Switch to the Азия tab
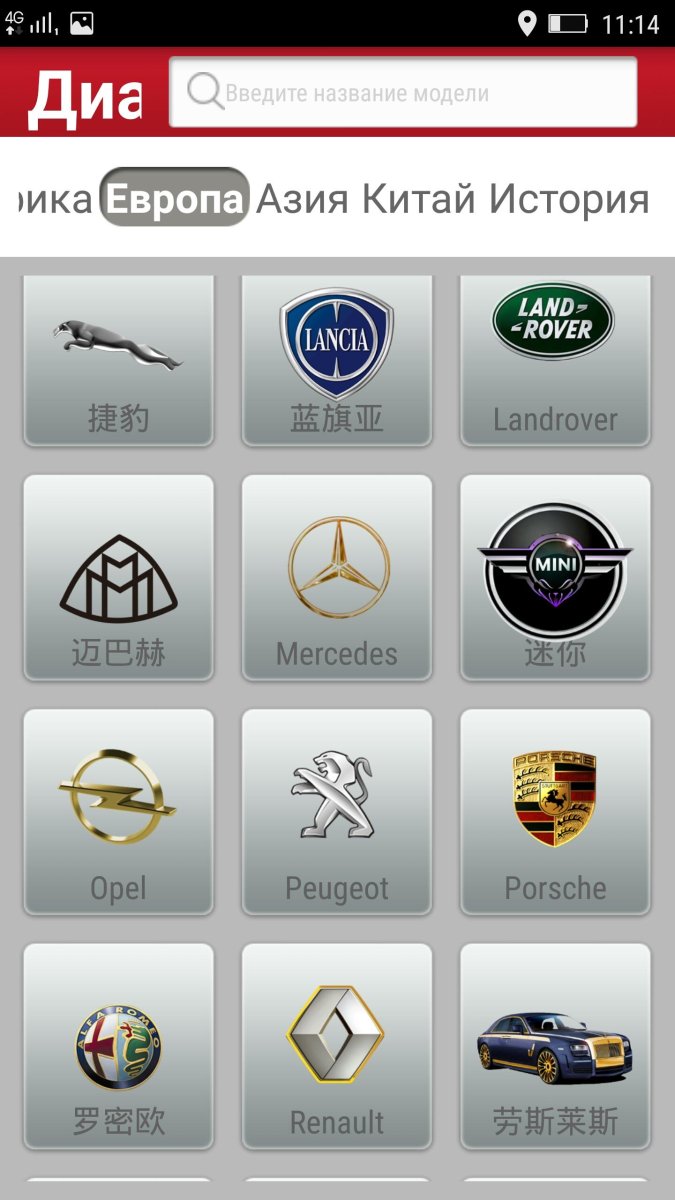The width and height of the screenshot is (675, 1200). (302, 199)
